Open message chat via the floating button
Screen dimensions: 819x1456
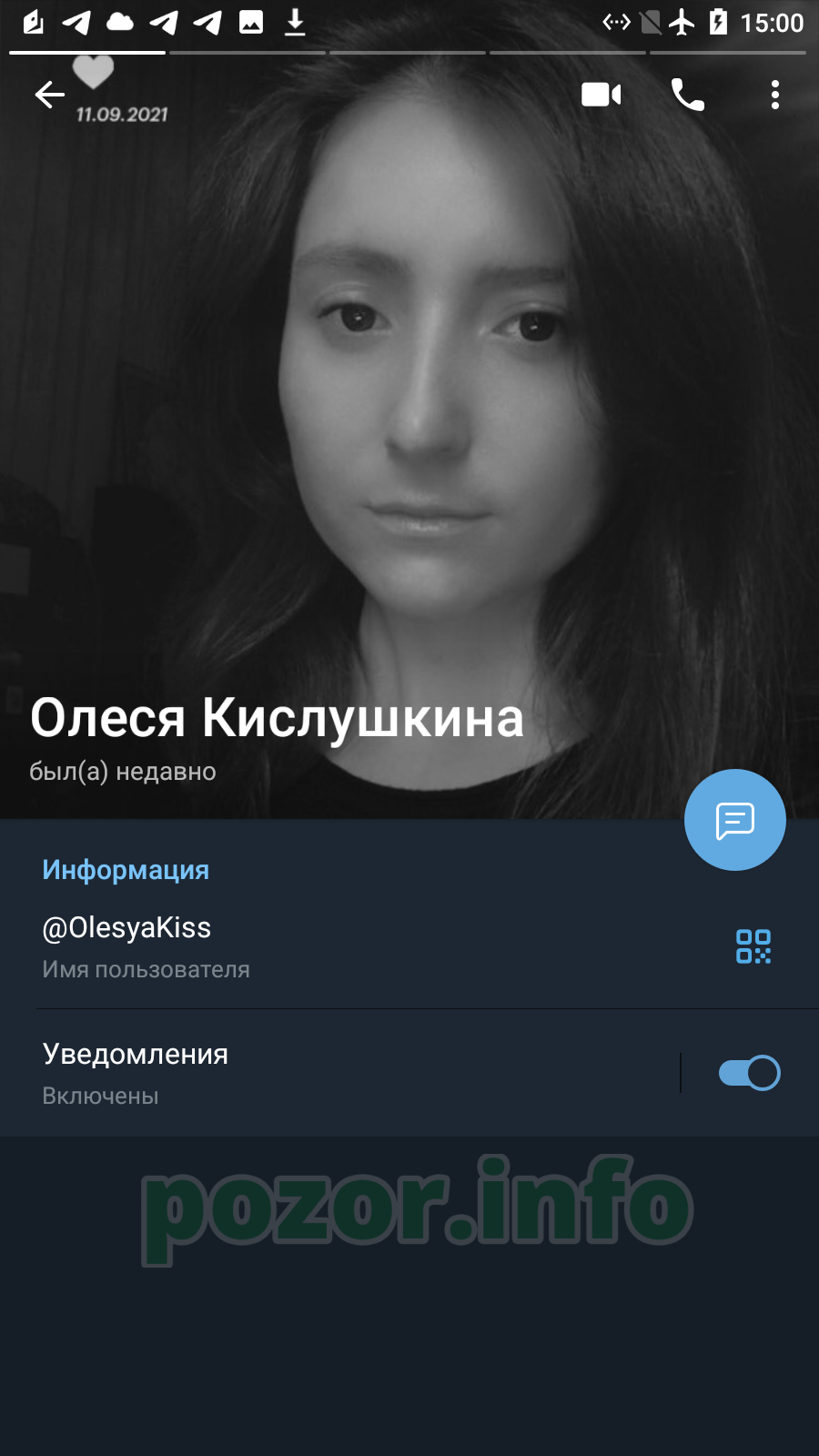[x=735, y=820]
